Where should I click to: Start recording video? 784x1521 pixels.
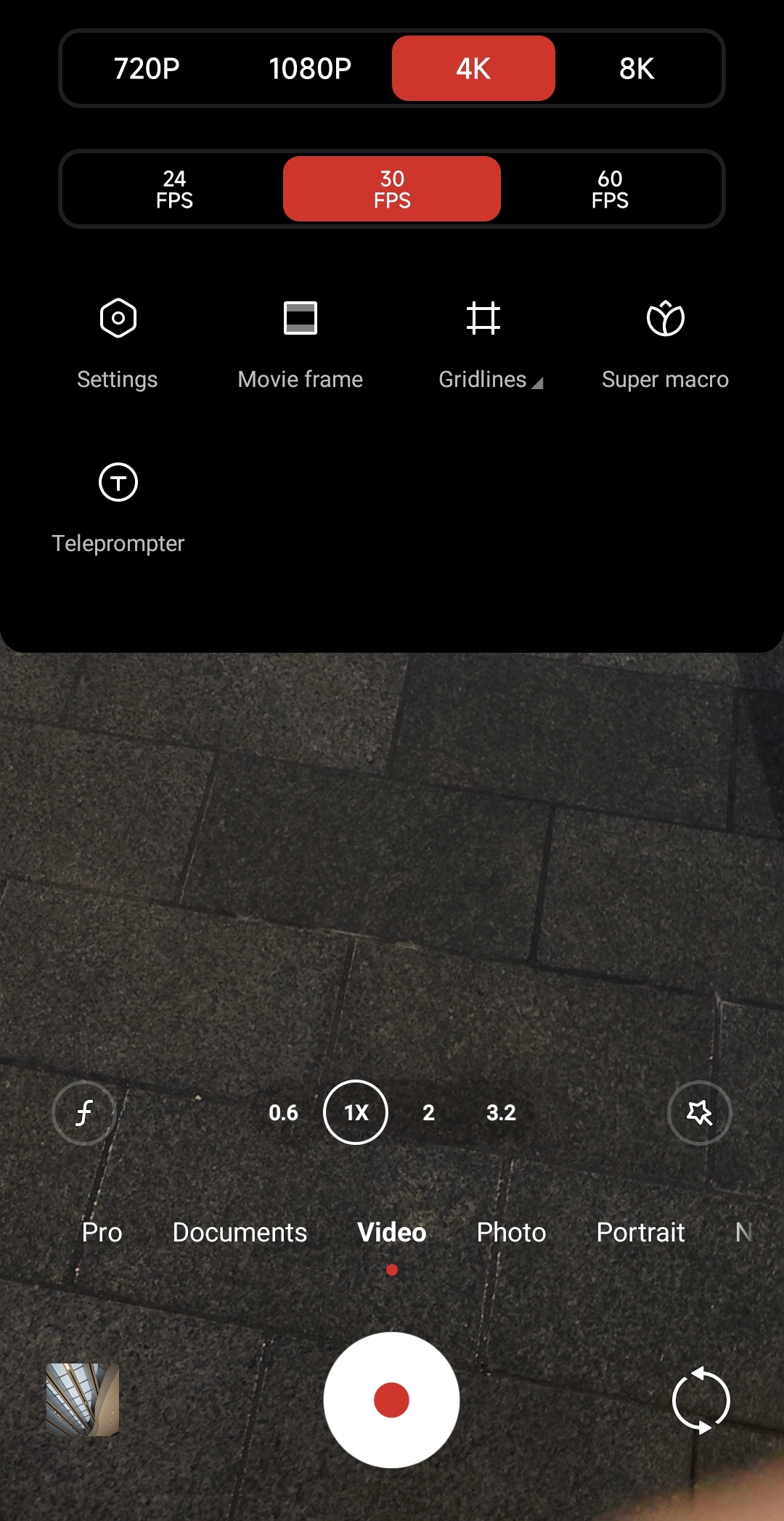pos(391,1400)
